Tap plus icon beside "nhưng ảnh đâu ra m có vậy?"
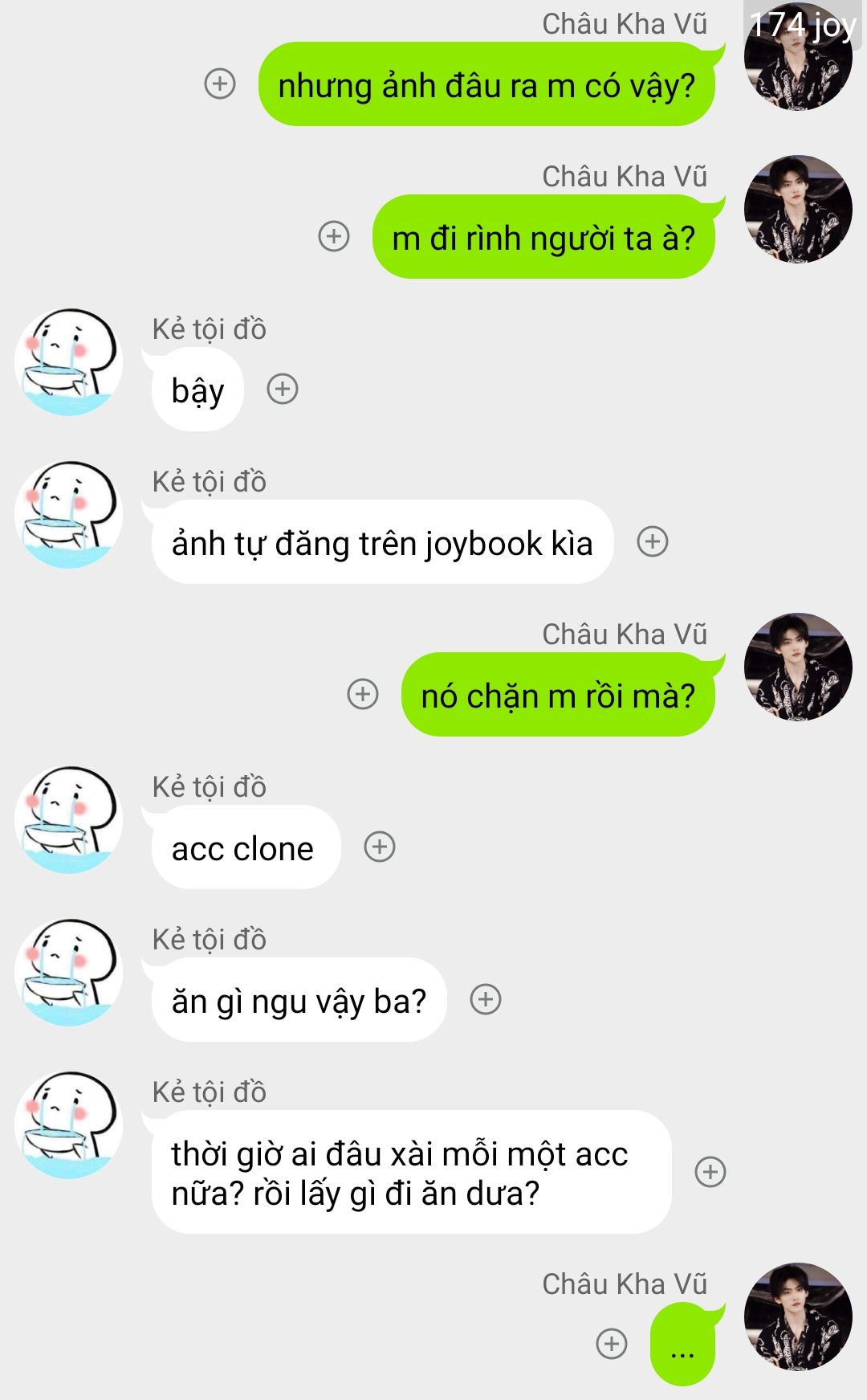The width and height of the screenshot is (867, 1400). 220,84
